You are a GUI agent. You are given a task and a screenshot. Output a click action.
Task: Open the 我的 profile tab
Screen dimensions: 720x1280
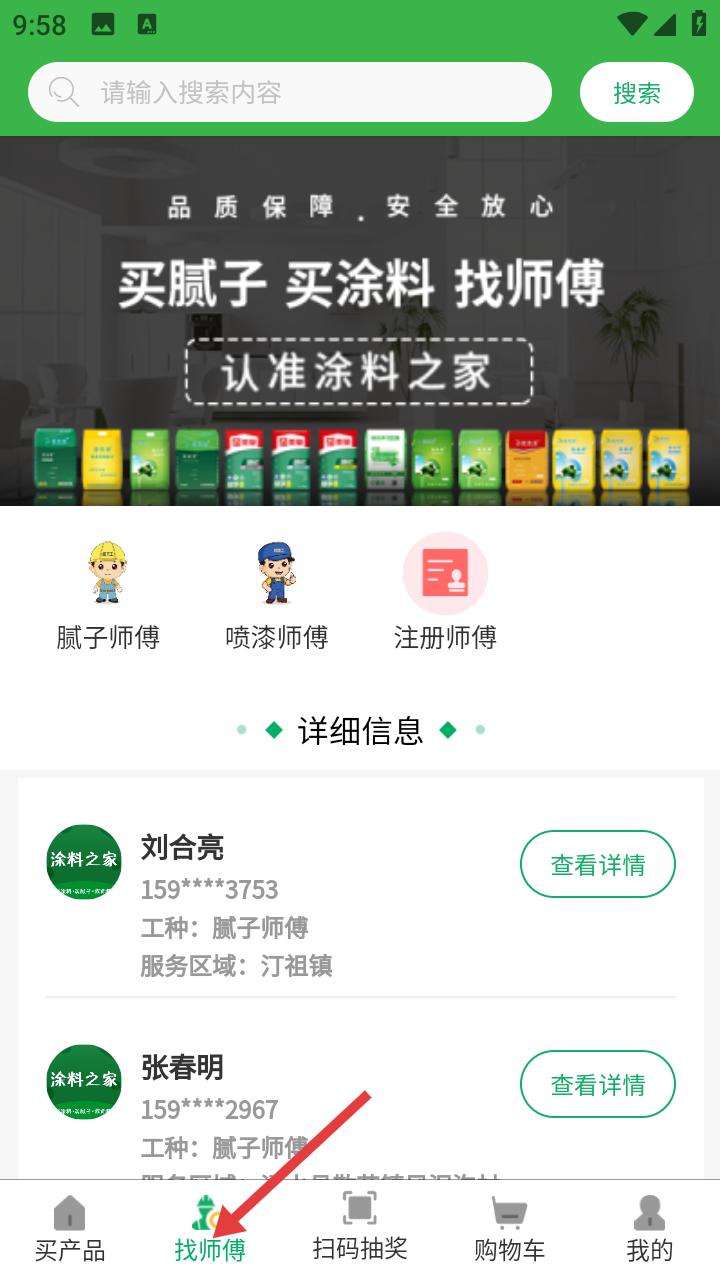pyautogui.click(x=650, y=1228)
